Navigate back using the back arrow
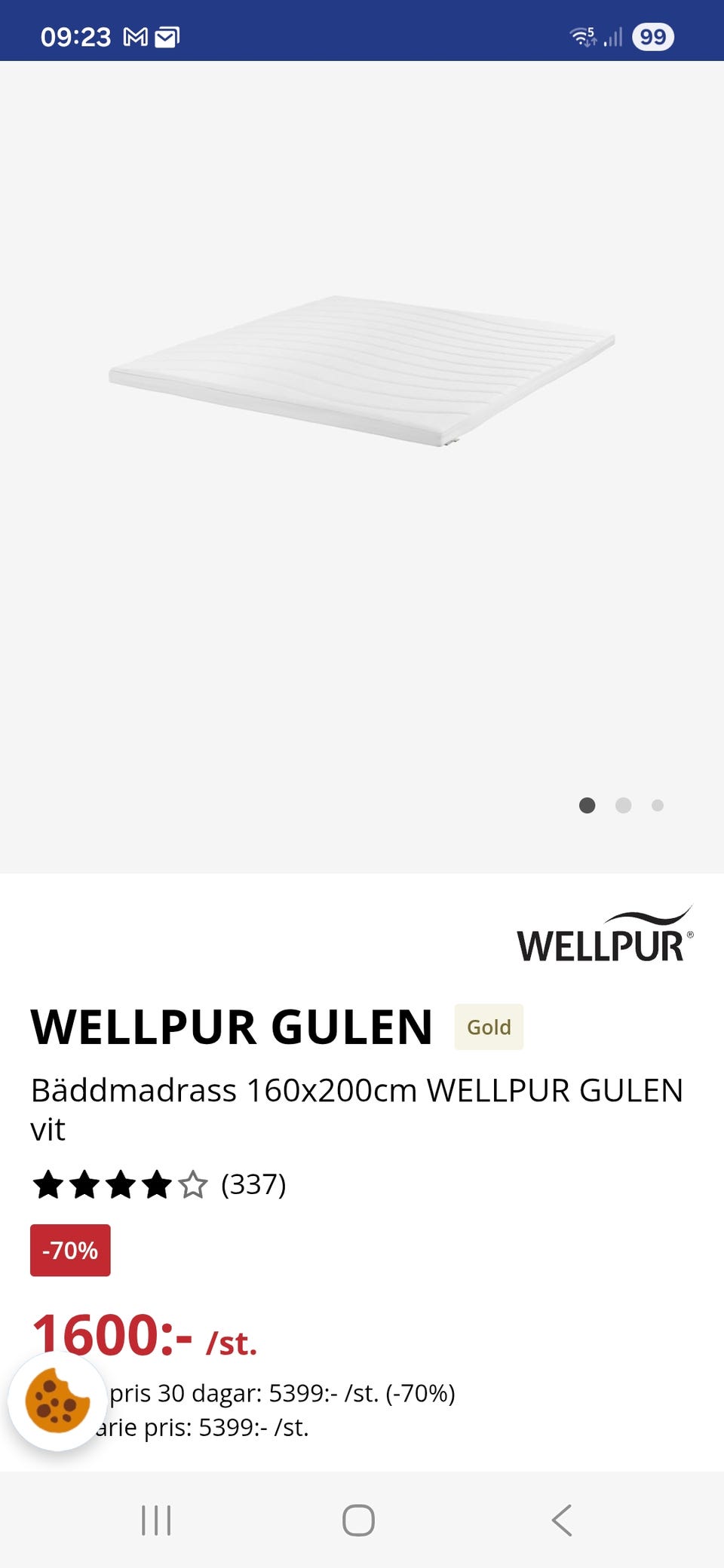The height and width of the screenshot is (1568, 724). tap(561, 1521)
